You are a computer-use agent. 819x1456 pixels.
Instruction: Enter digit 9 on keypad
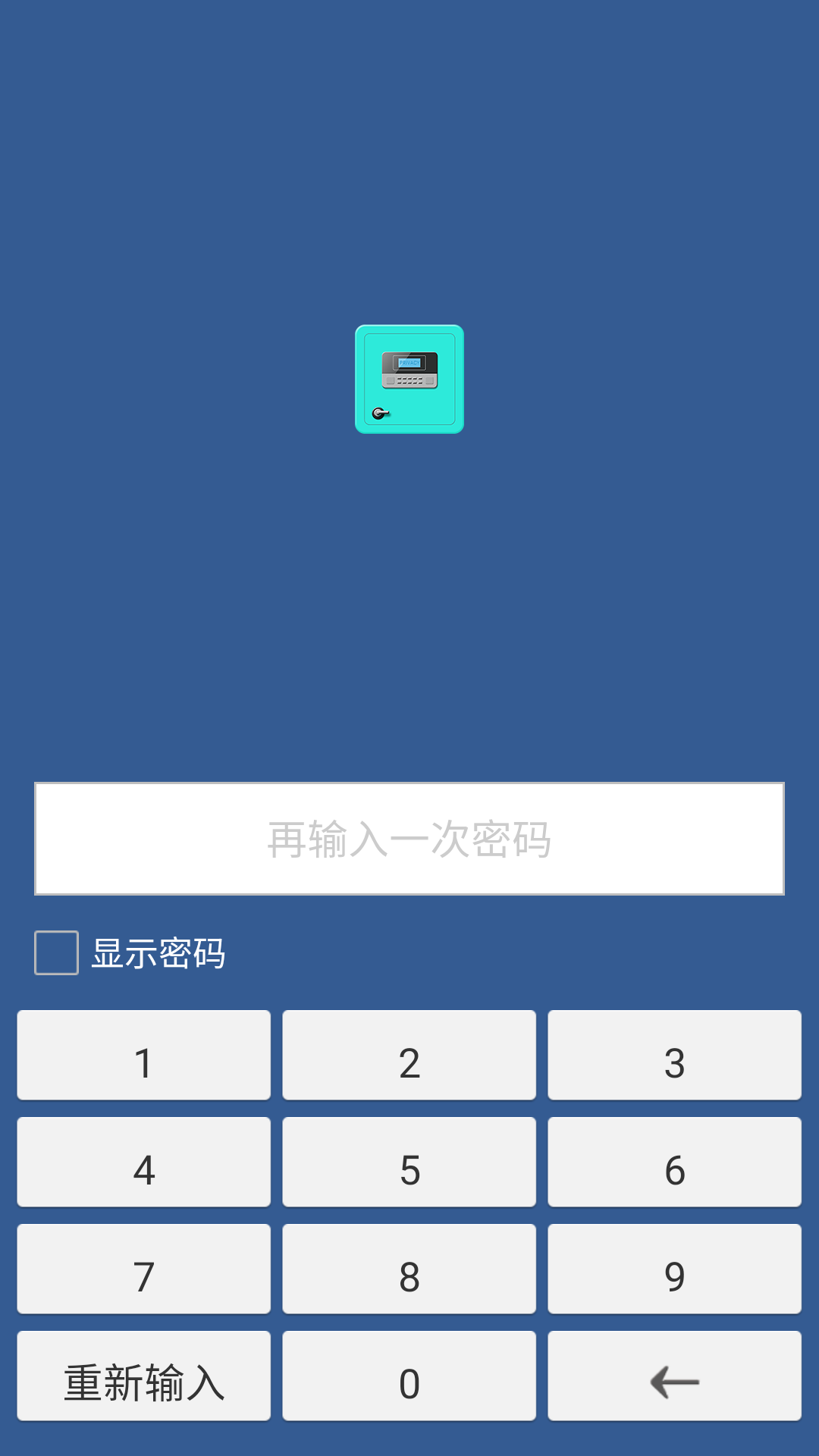click(674, 1269)
